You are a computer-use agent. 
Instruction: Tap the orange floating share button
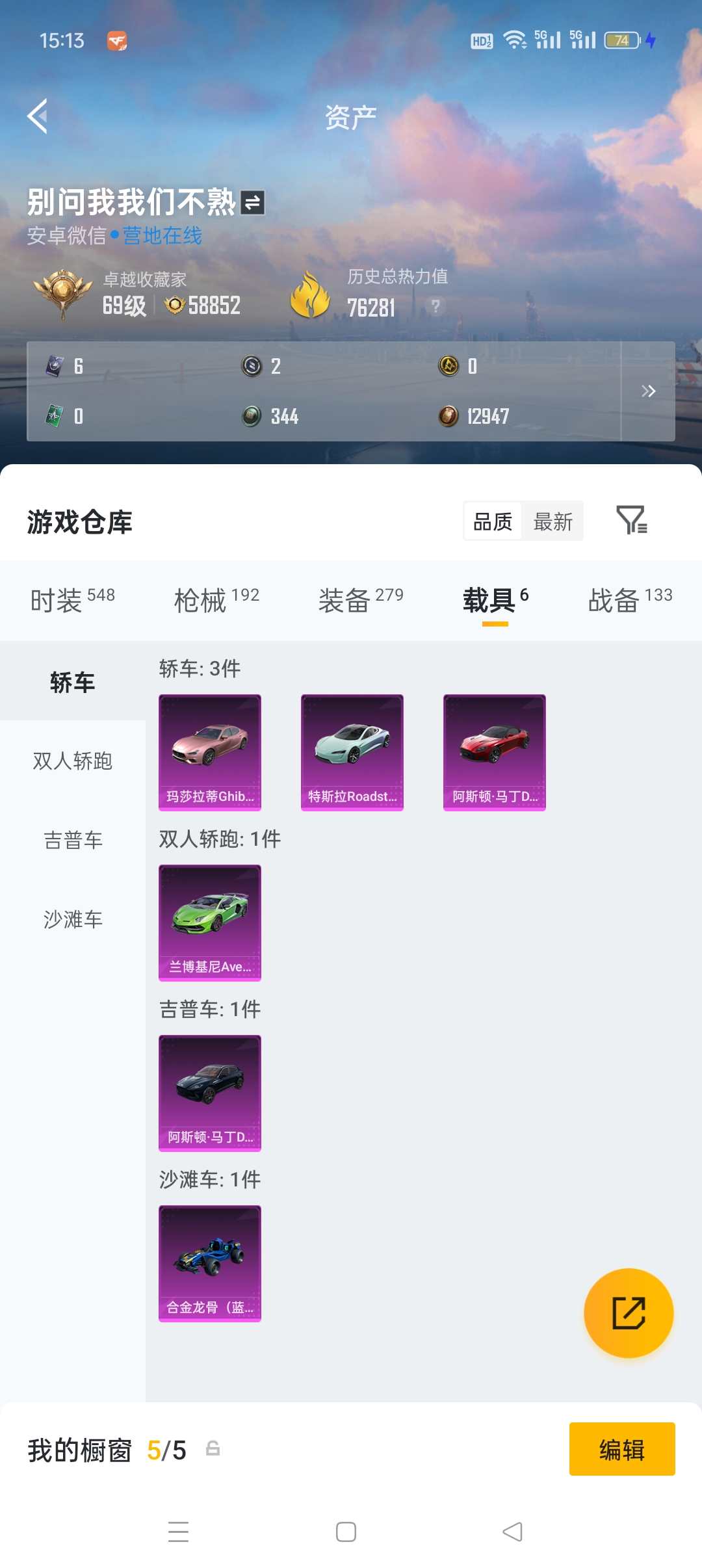[x=629, y=1313]
